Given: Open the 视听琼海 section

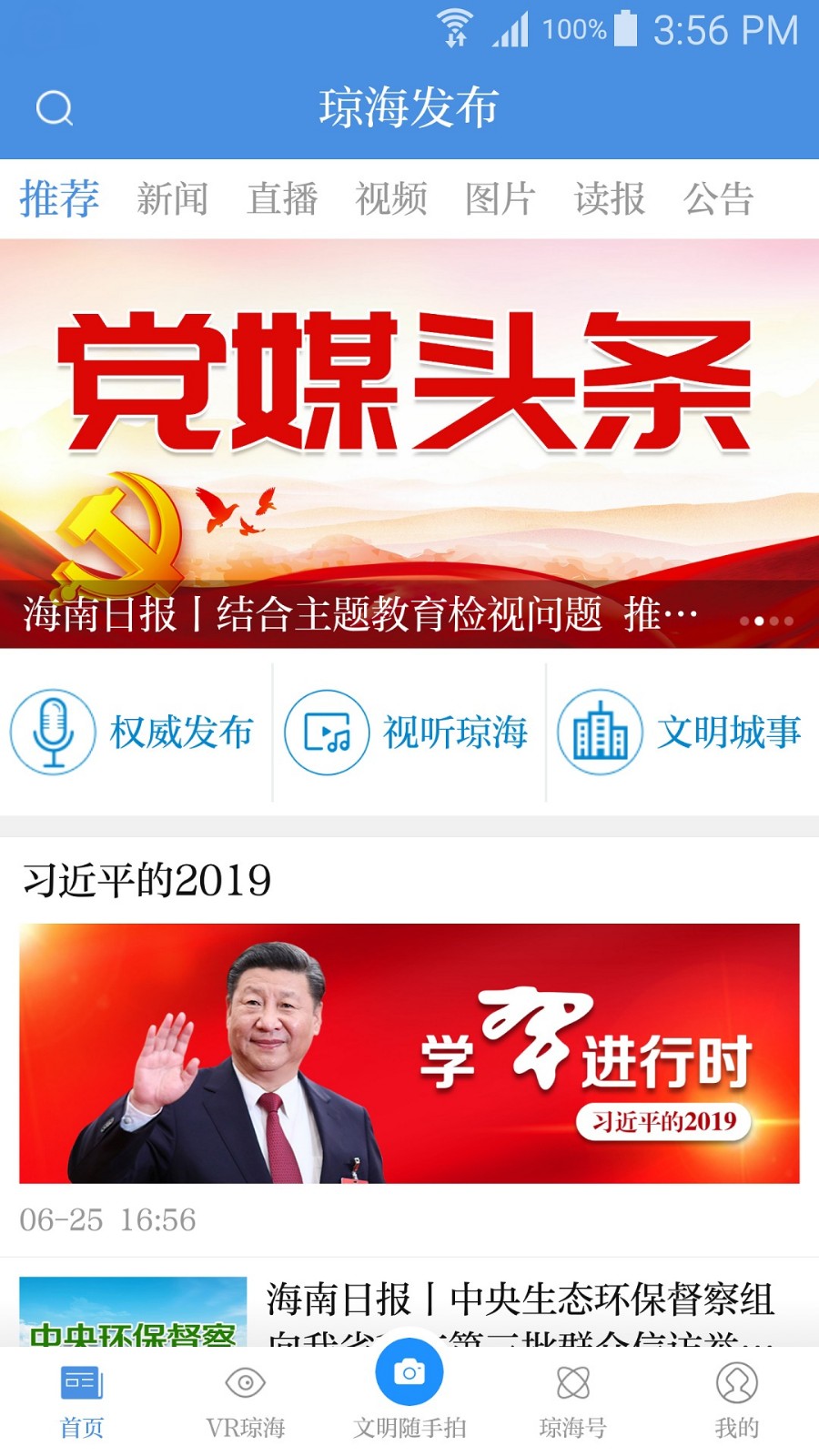Looking at the screenshot, I should 408,733.
